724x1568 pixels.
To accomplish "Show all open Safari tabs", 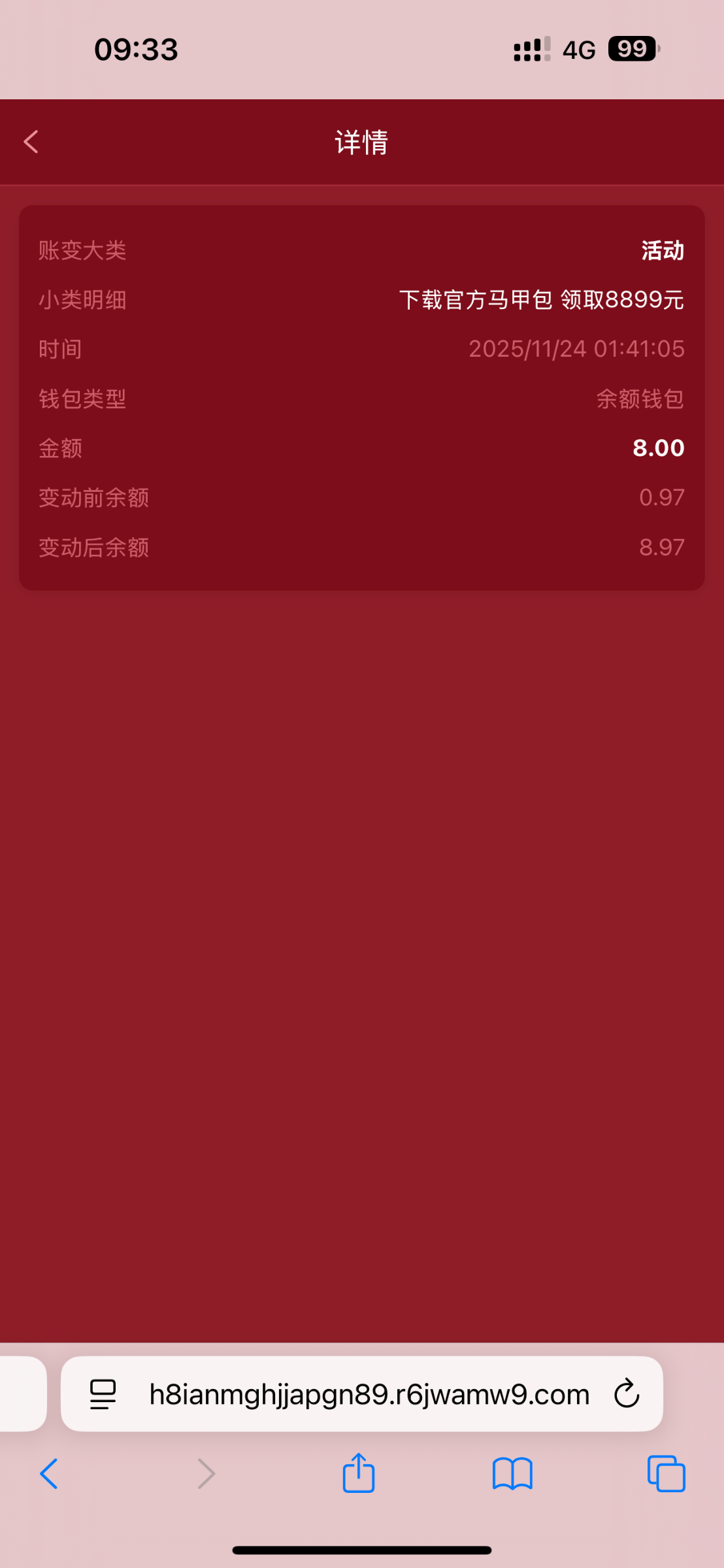I will [666, 1473].
